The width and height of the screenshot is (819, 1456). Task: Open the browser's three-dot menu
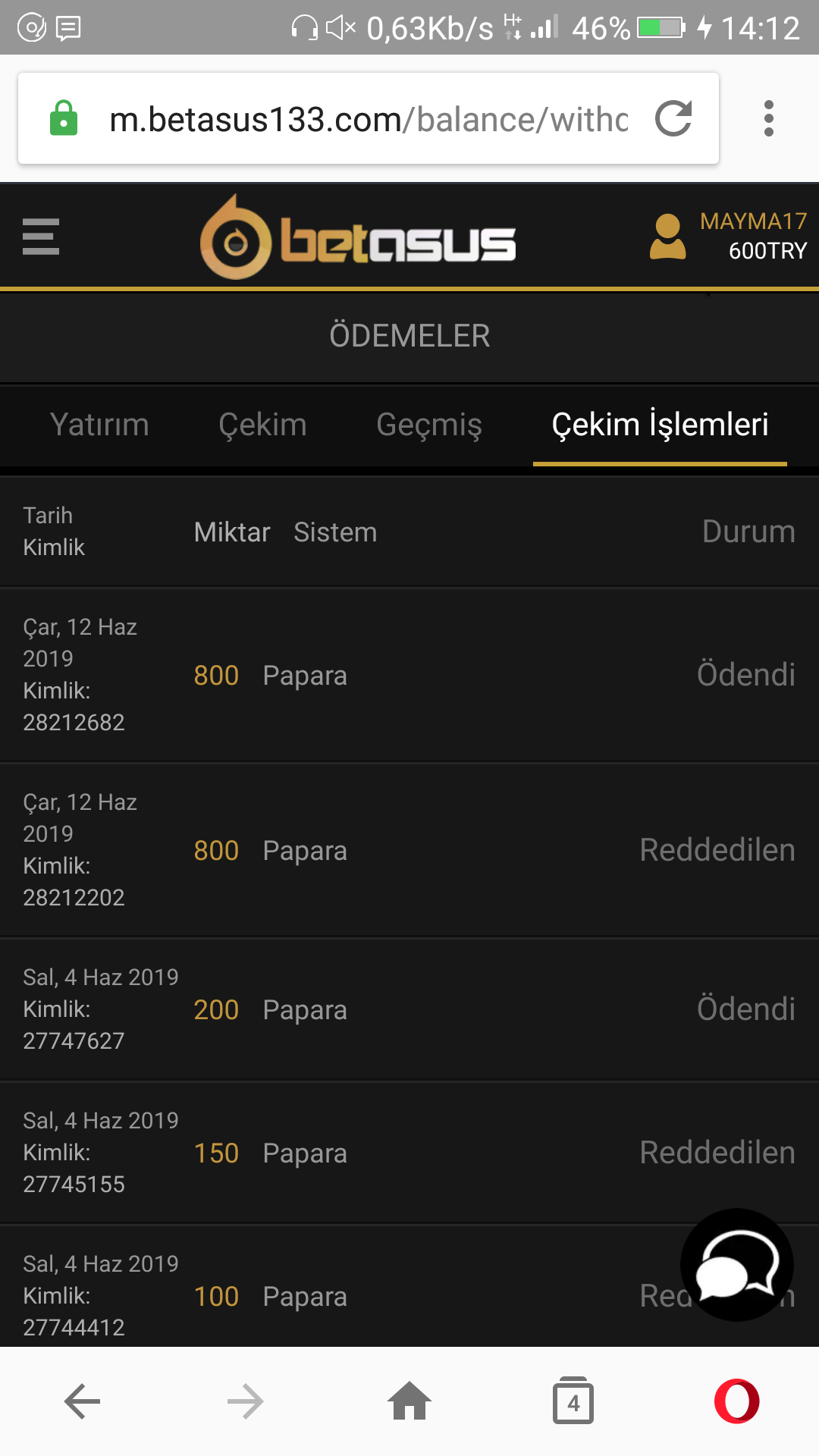769,119
